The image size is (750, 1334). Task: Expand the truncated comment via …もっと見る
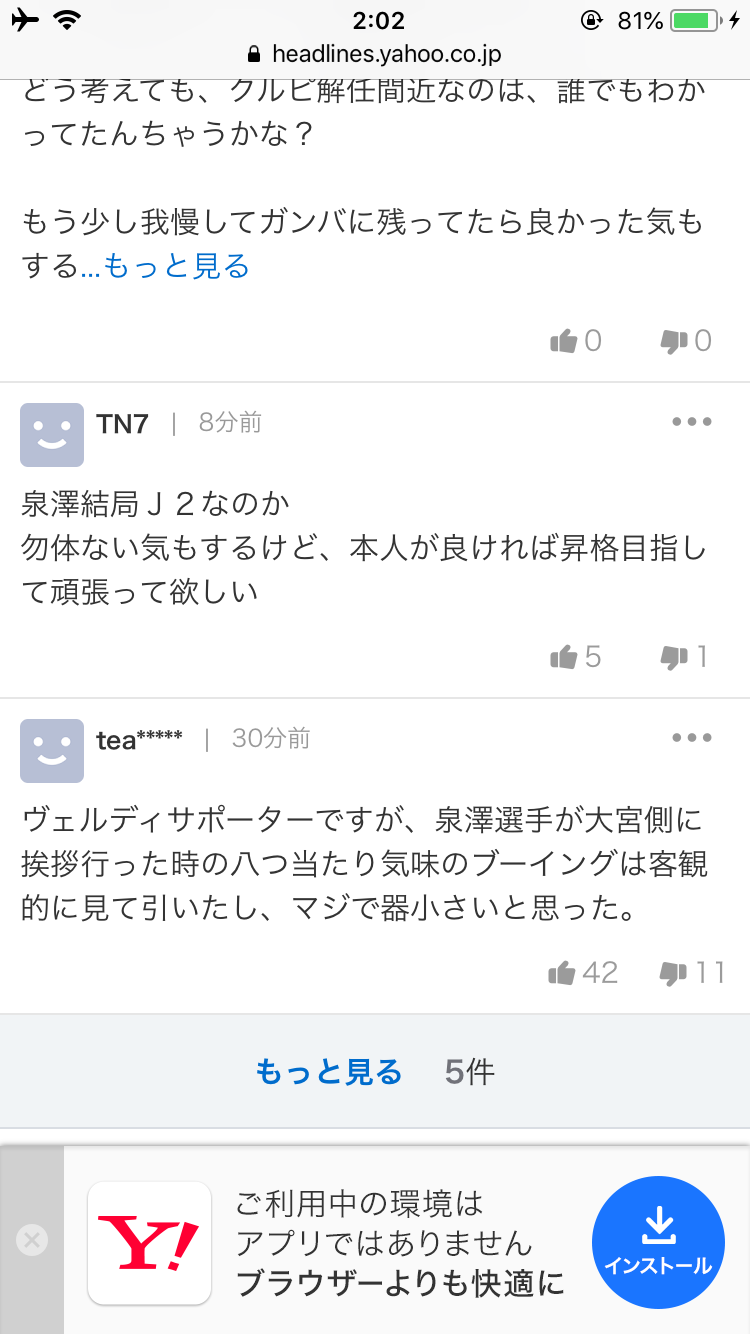(166, 266)
